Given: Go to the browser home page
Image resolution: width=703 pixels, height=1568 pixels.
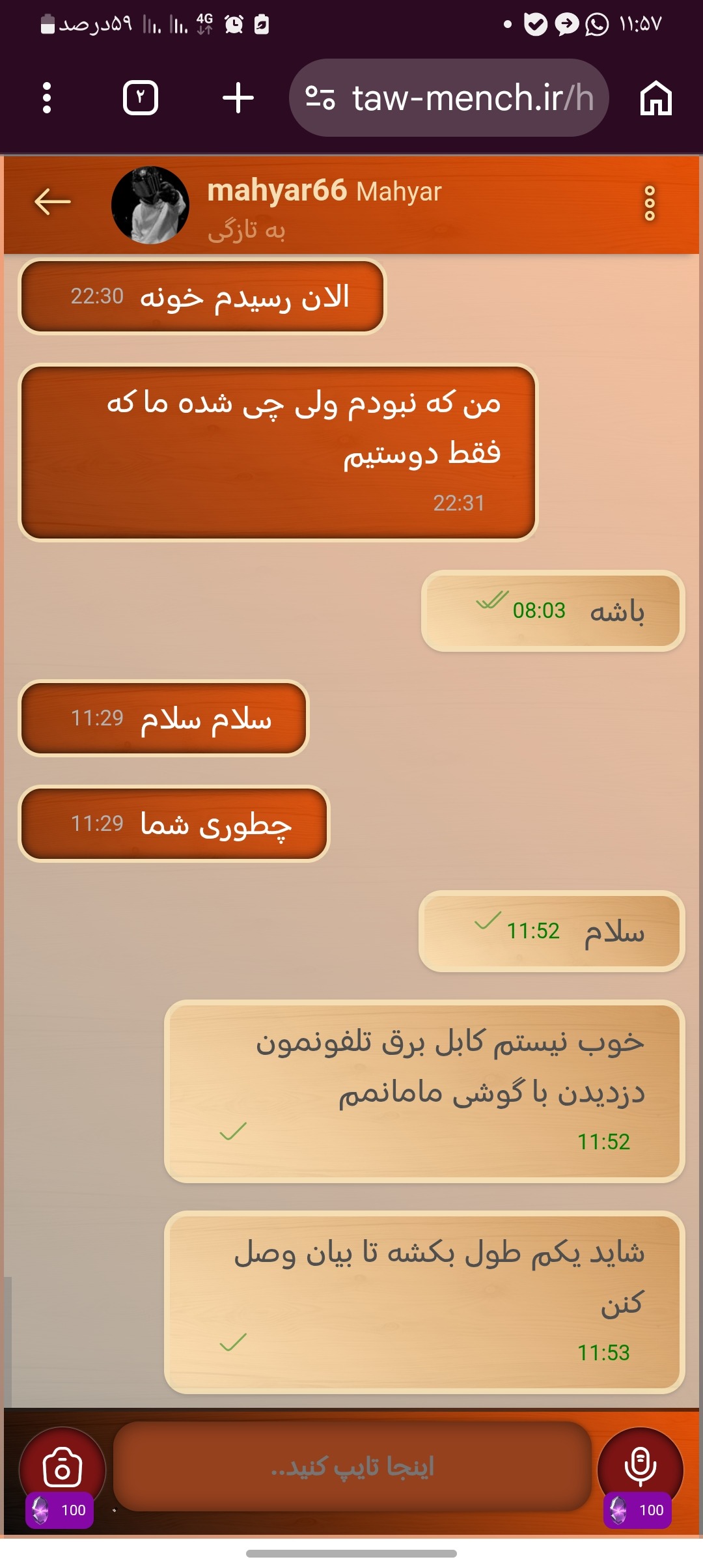Looking at the screenshot, I should [x=655, y=98].
